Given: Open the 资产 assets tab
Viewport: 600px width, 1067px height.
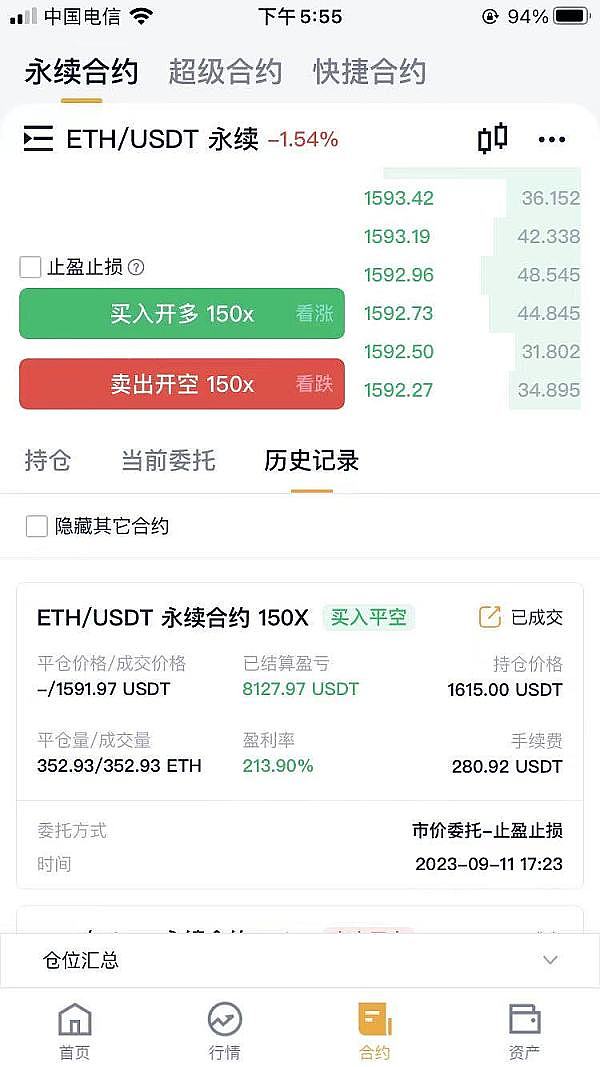Looking at the screenshot, I should [x=524, y=1032].
